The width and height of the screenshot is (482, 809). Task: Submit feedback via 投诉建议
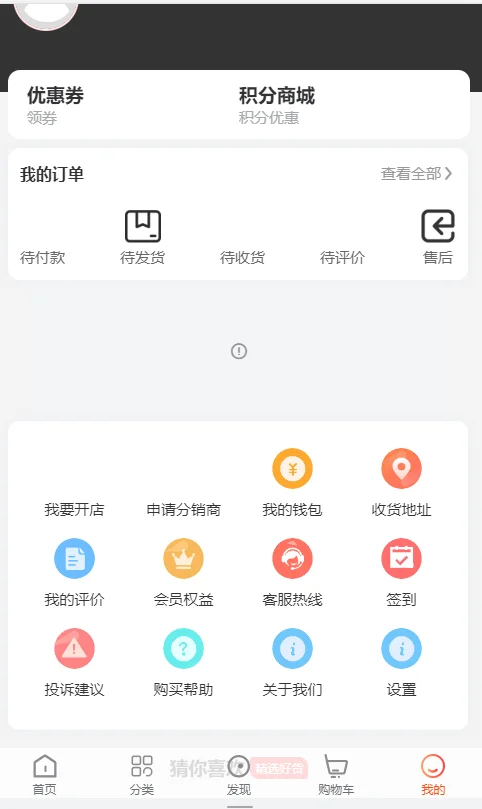(x=74, y=663)
